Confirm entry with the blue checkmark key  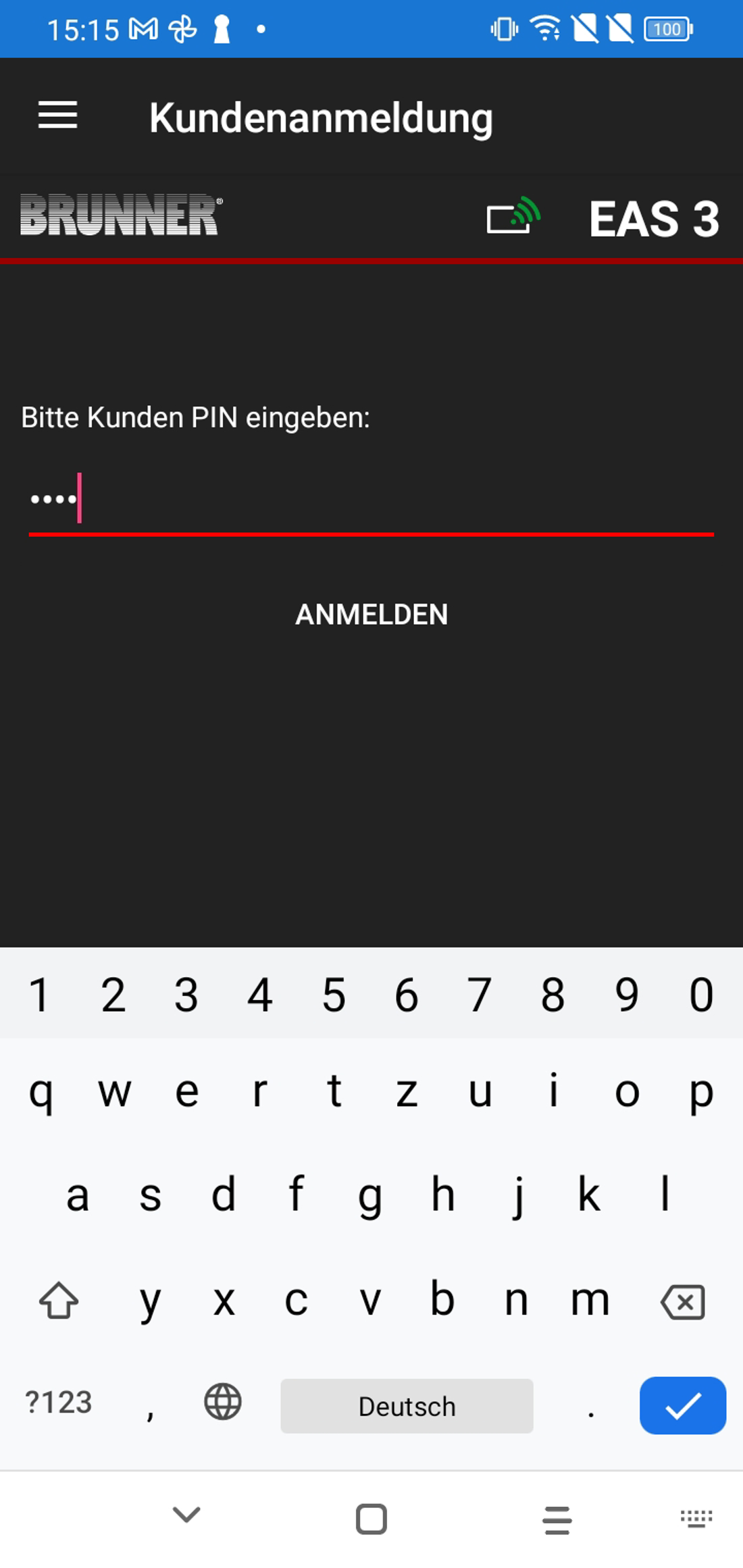pyautogui.click(x=682, y=1405)
